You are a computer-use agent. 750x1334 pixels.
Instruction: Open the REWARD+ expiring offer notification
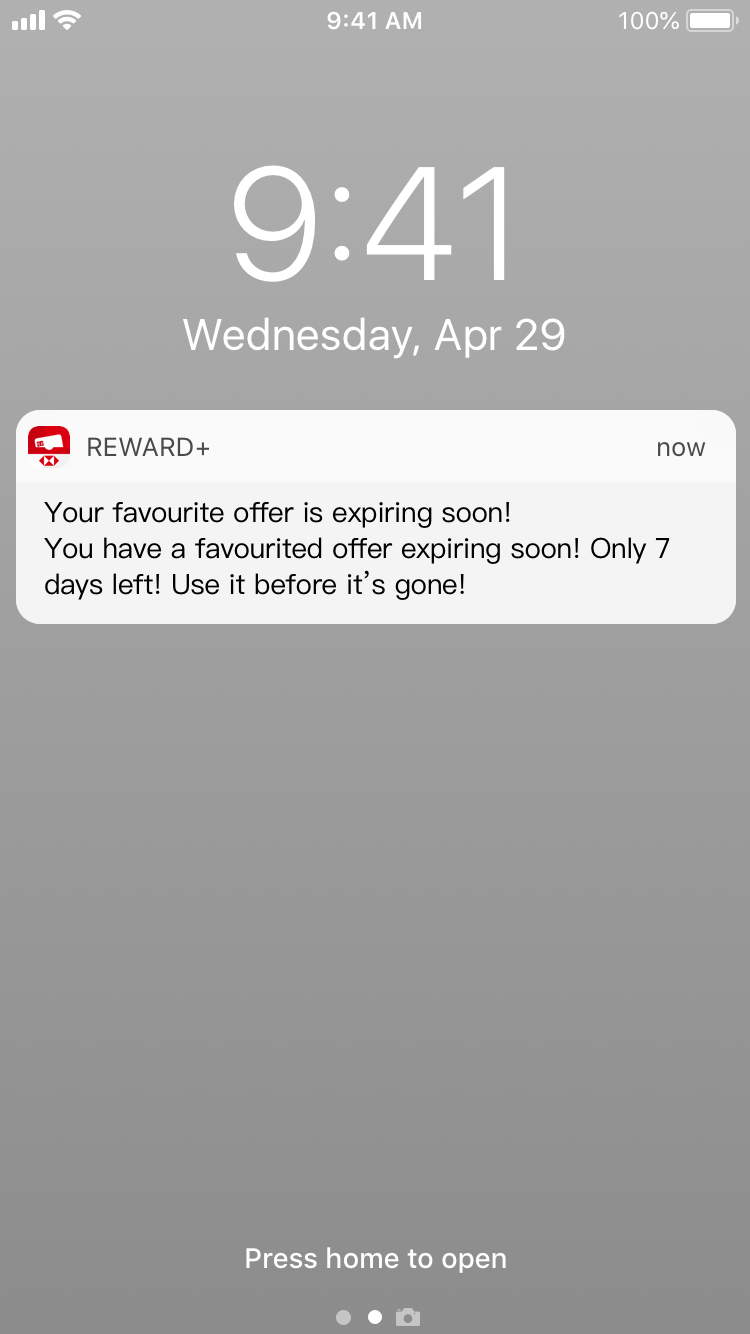tap(375, 517)
